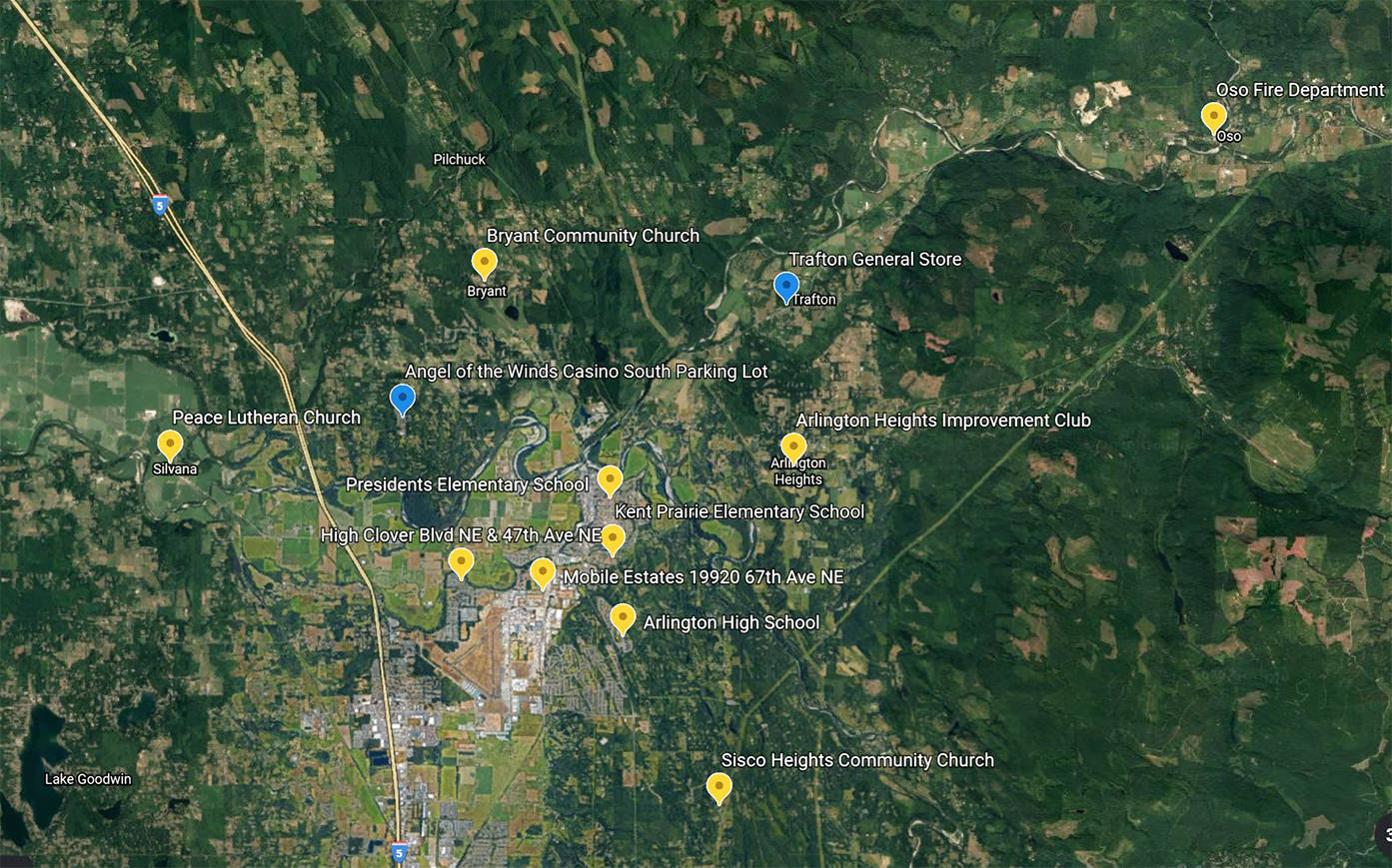Open the Trafton General Store blue pin
The image size is (1392, 868).
(x=786, y=287)
